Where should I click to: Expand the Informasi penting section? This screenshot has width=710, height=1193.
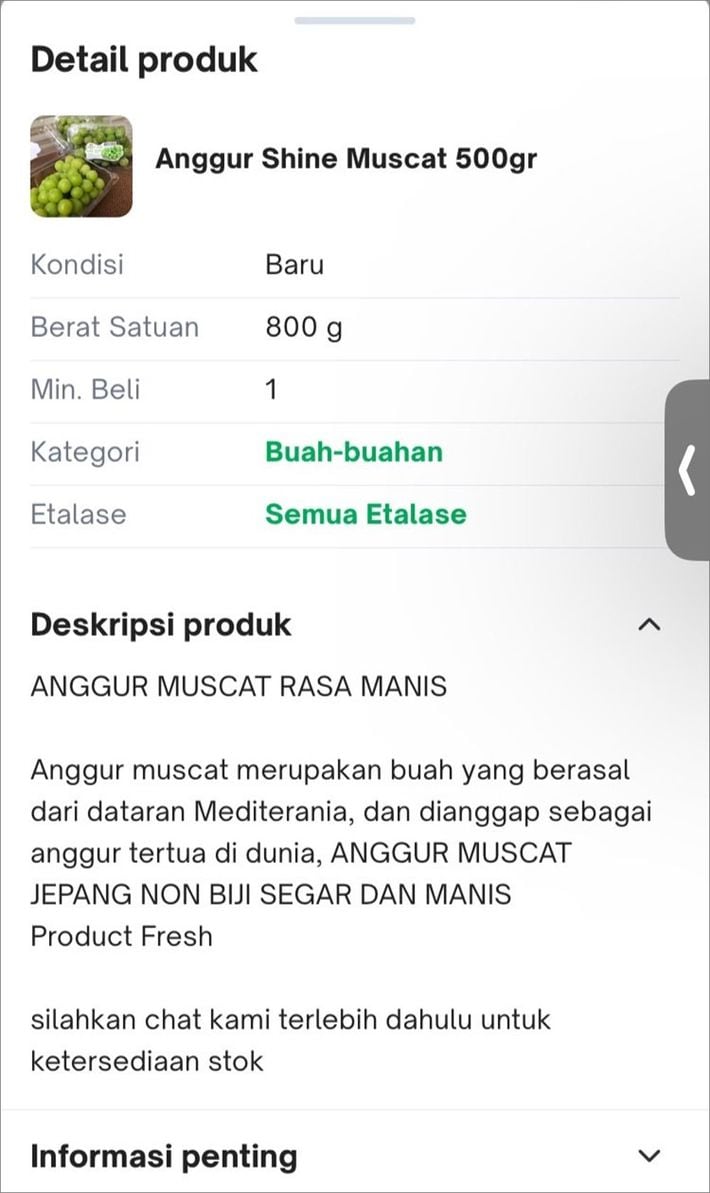click(649, 1156)
